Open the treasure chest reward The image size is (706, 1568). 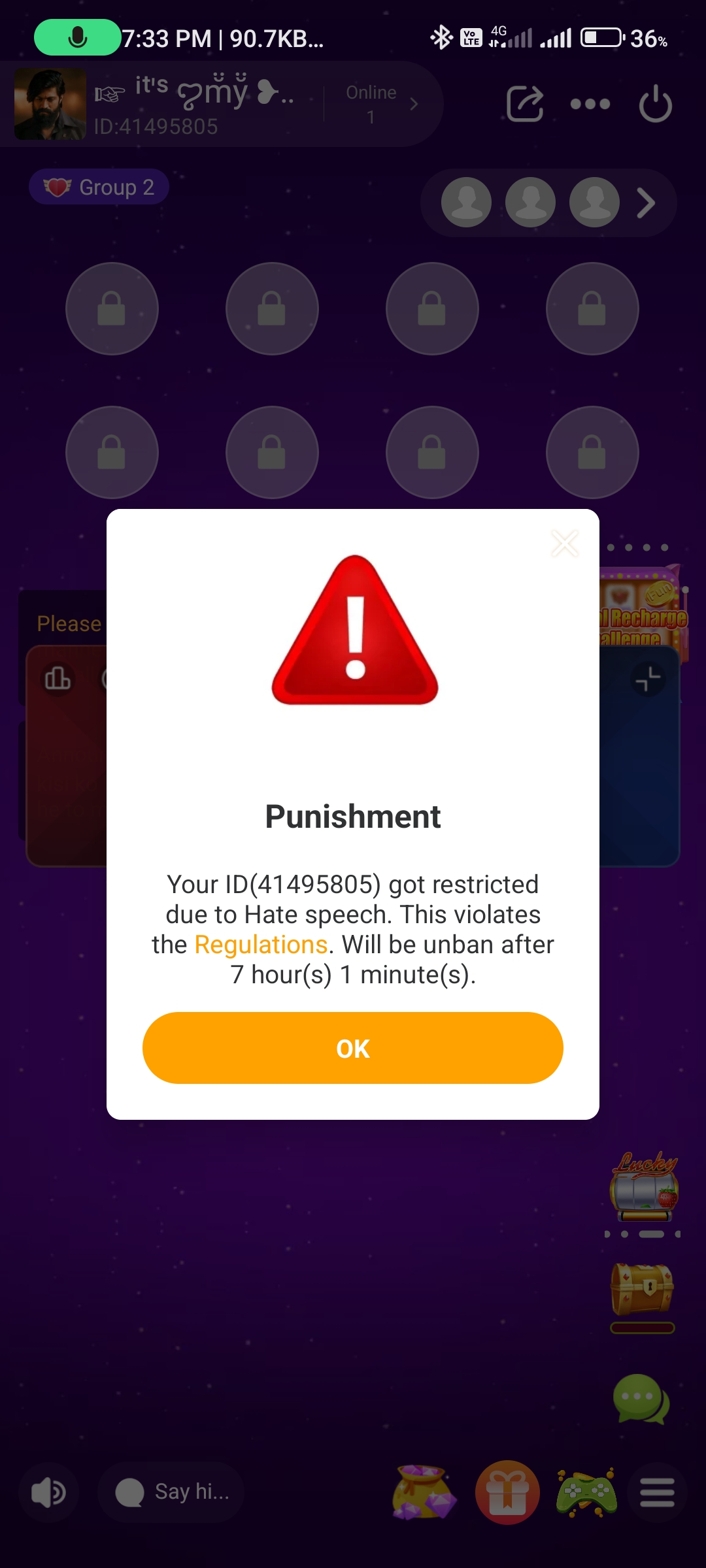(x=642, y=1290)
